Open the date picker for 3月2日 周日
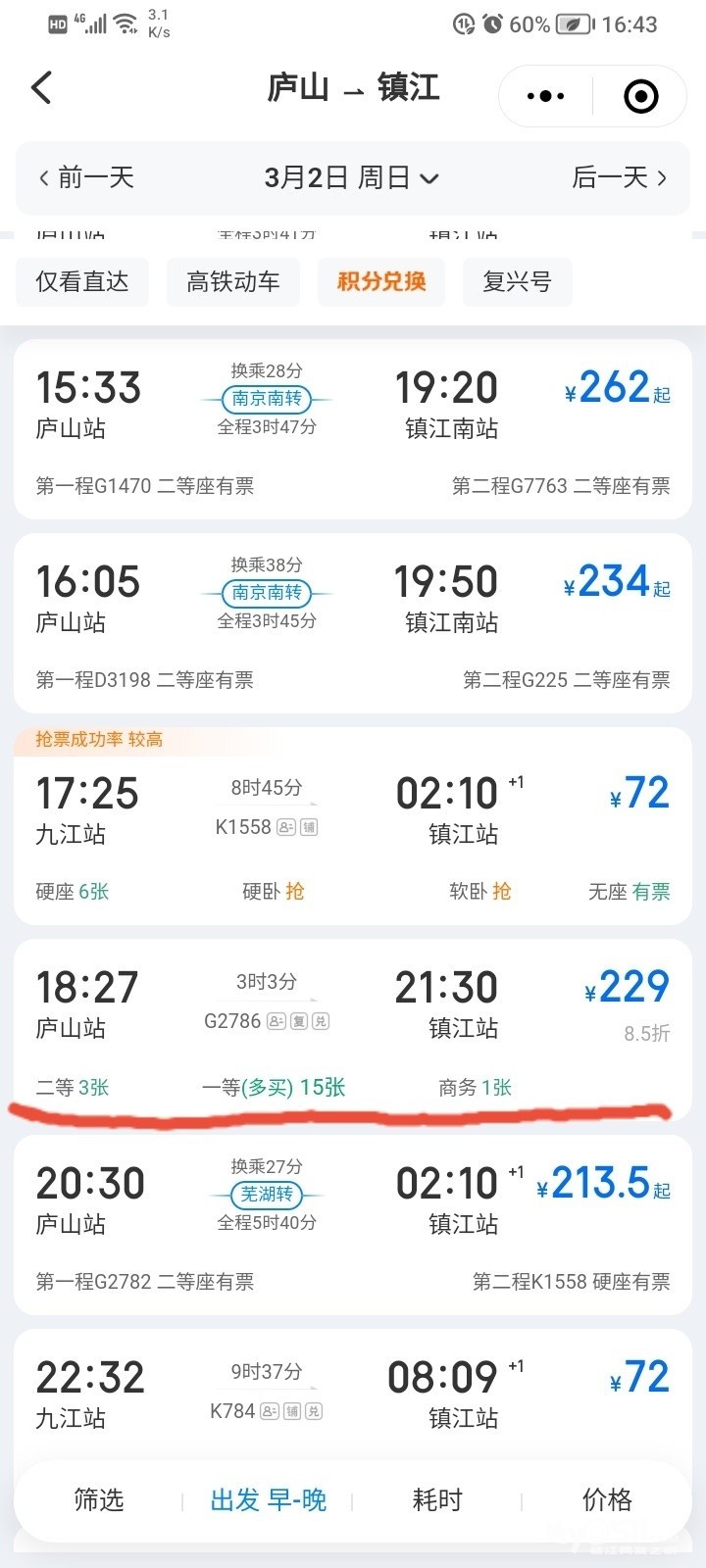The height and width of the screenshot is (1568, 706). coord(351,177)
